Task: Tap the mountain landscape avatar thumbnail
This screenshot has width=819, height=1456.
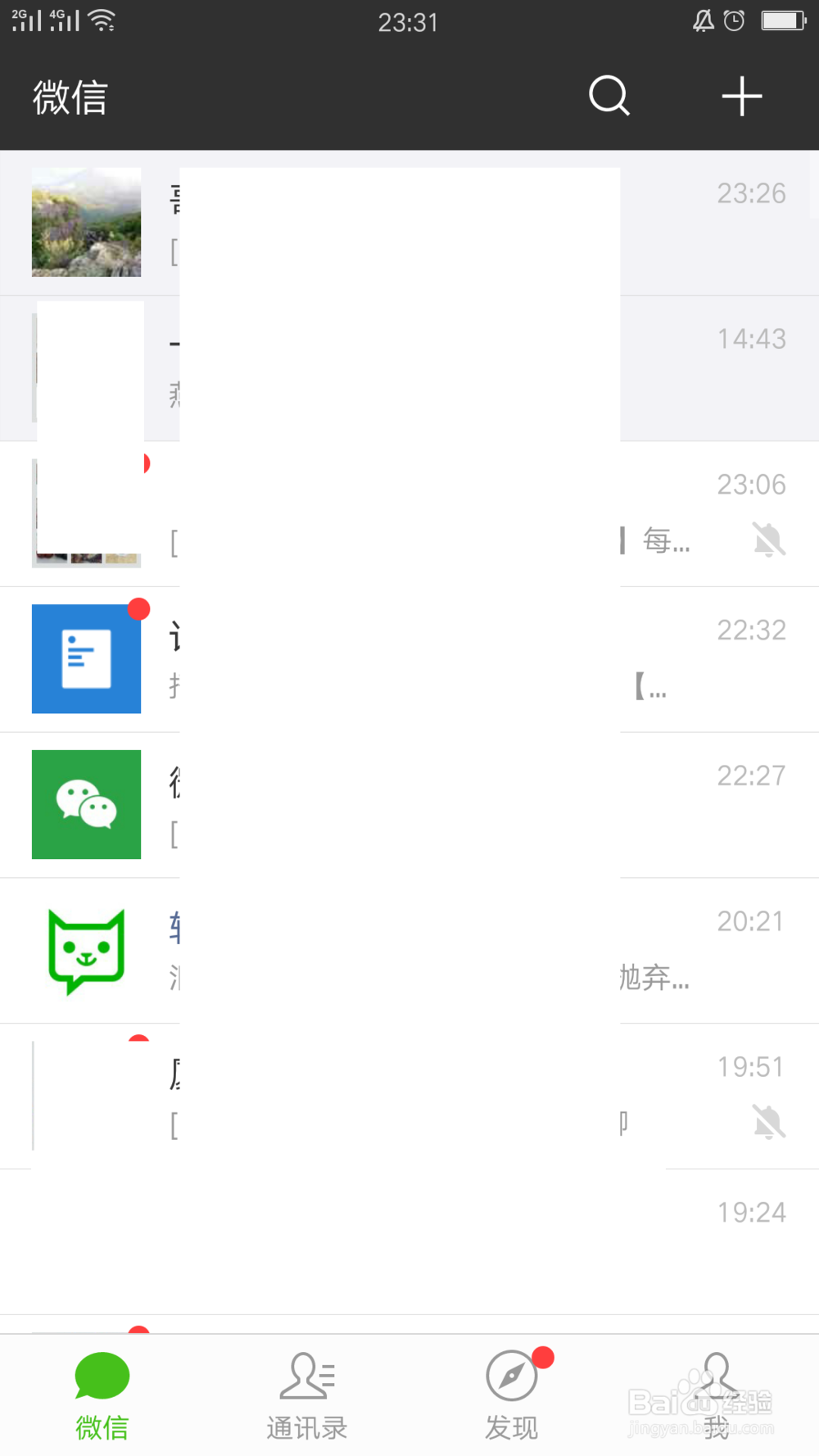Action: coord(86,222)
